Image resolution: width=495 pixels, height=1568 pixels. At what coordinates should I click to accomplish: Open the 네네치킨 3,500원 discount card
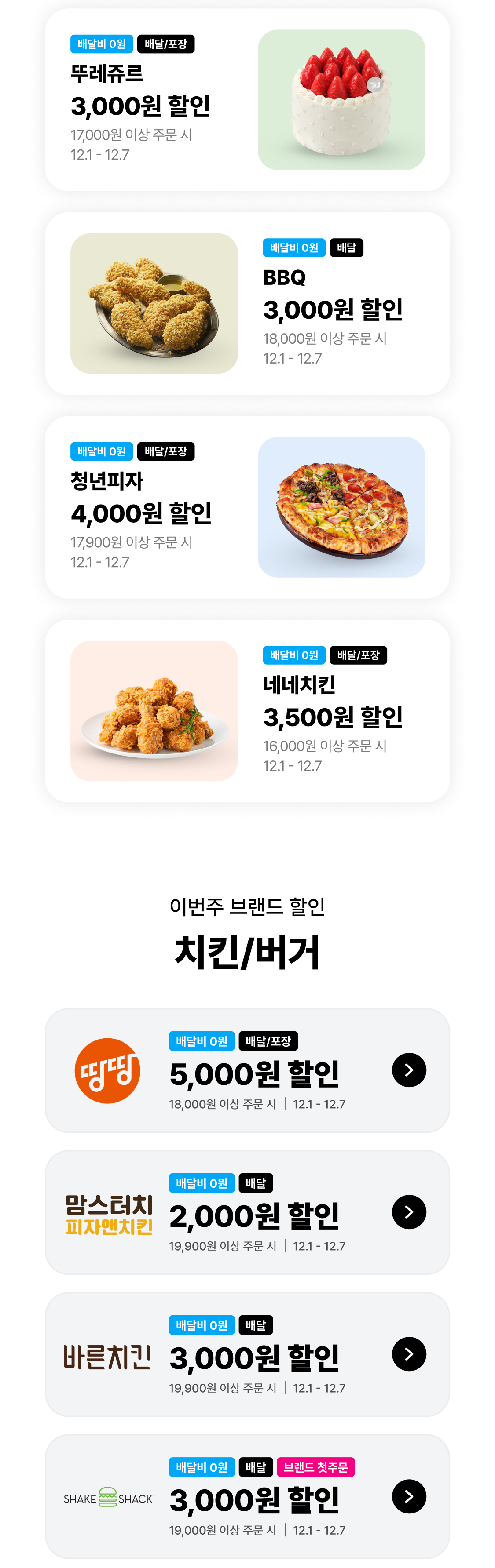tap(247, 710)
